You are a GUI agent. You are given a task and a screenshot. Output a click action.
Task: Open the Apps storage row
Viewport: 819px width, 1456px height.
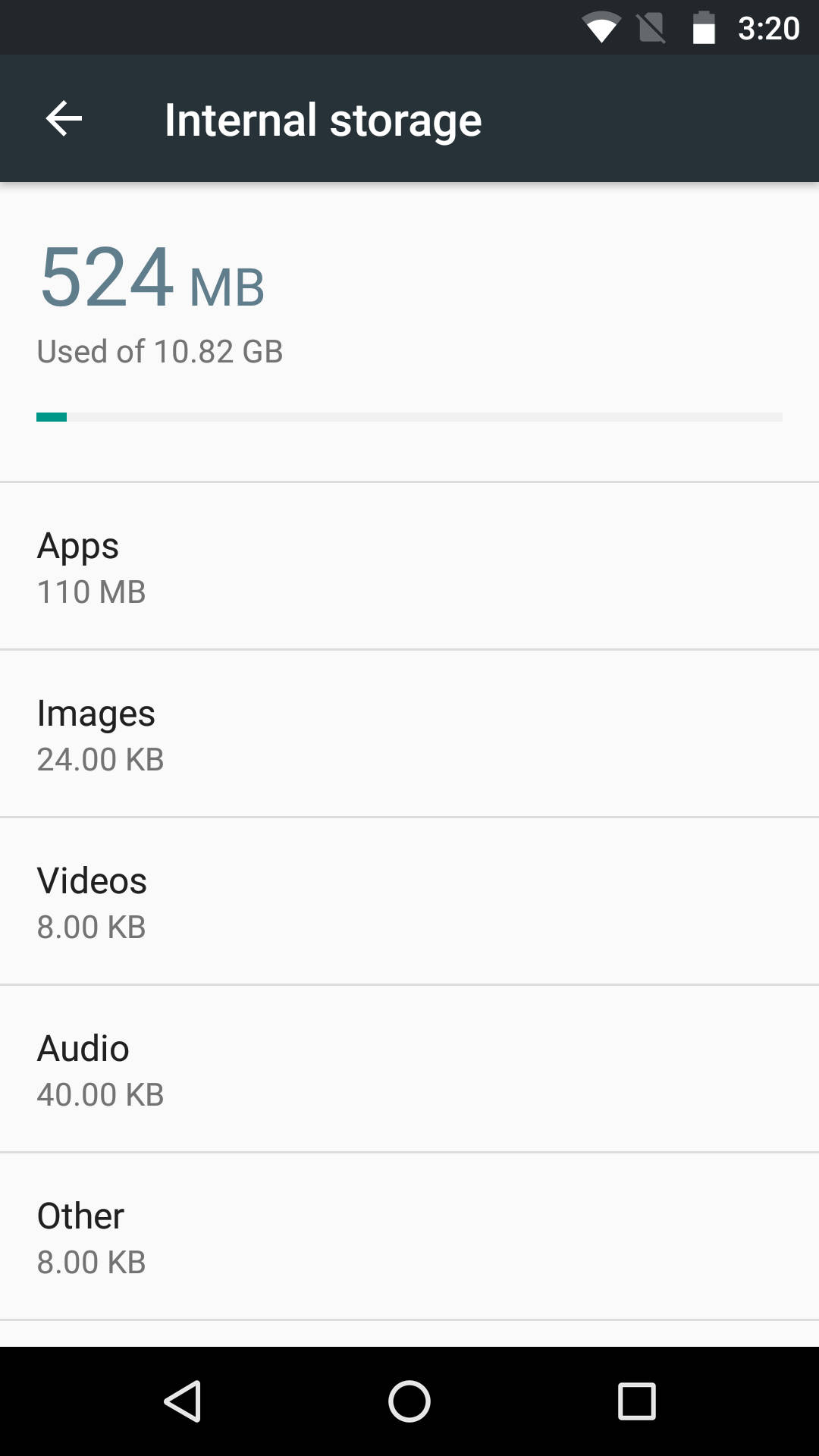[409, 566]
